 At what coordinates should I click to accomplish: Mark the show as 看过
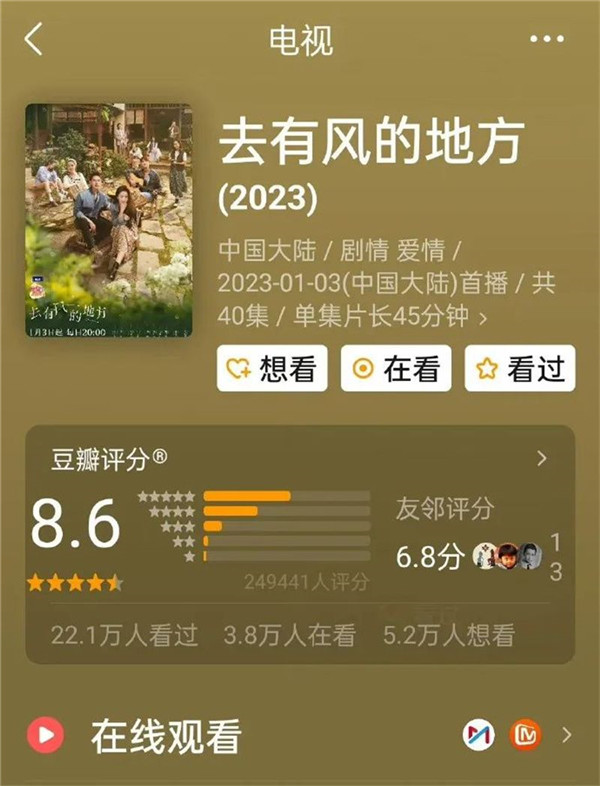[x=520, y=369]
